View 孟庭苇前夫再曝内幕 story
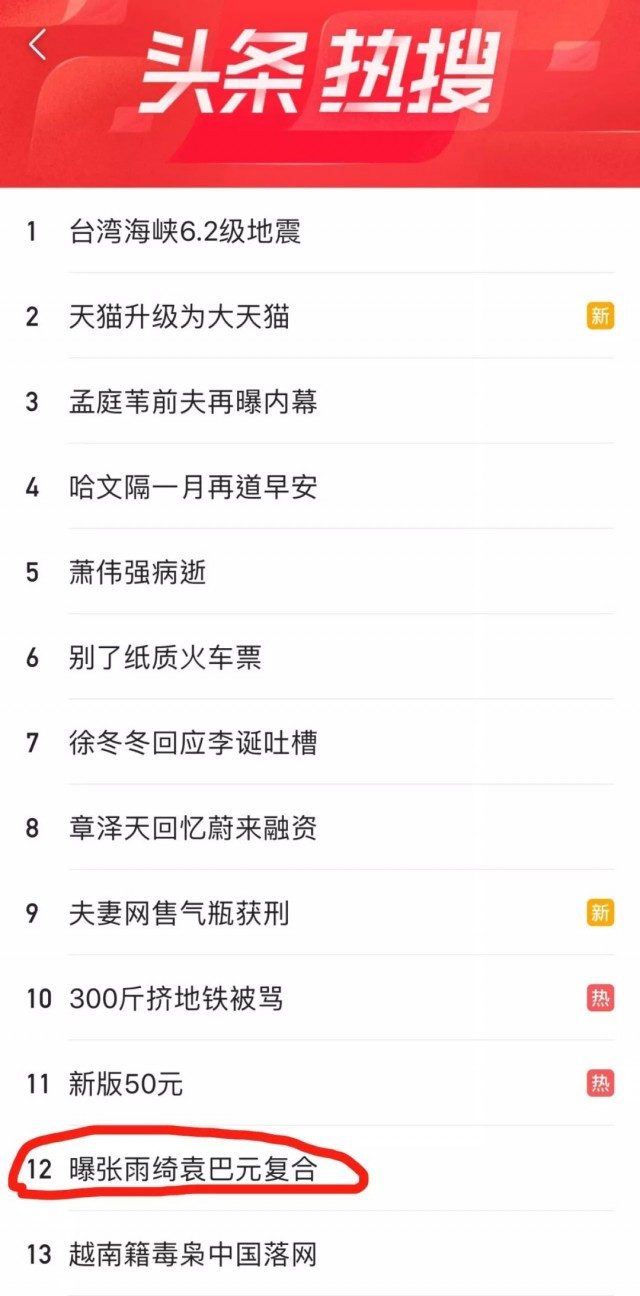The width and height of the screenshot is (640, 1296). pyautogui.click(x=320, y=401)
